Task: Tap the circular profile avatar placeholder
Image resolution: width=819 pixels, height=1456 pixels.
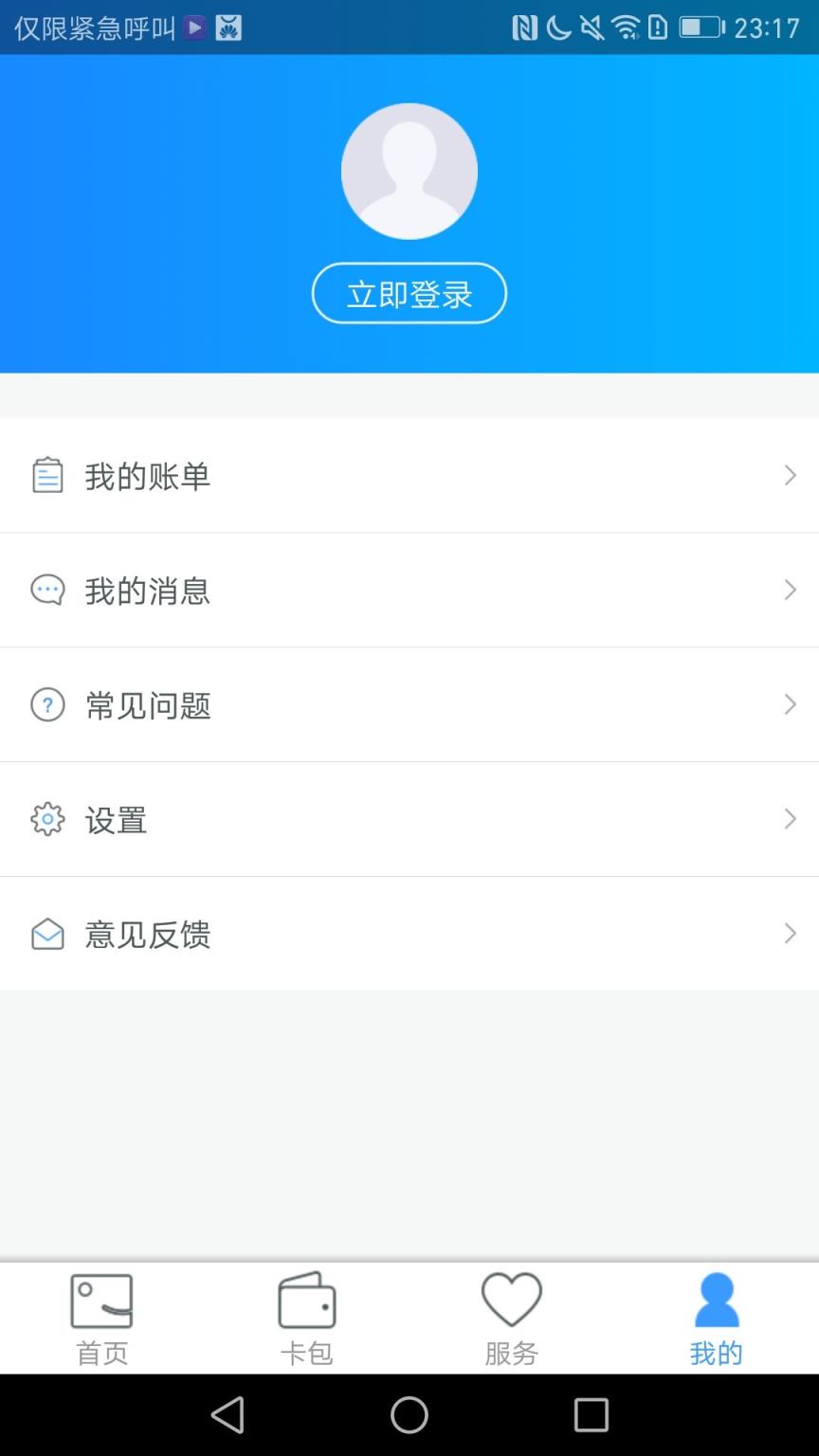Action: point(409,171)
